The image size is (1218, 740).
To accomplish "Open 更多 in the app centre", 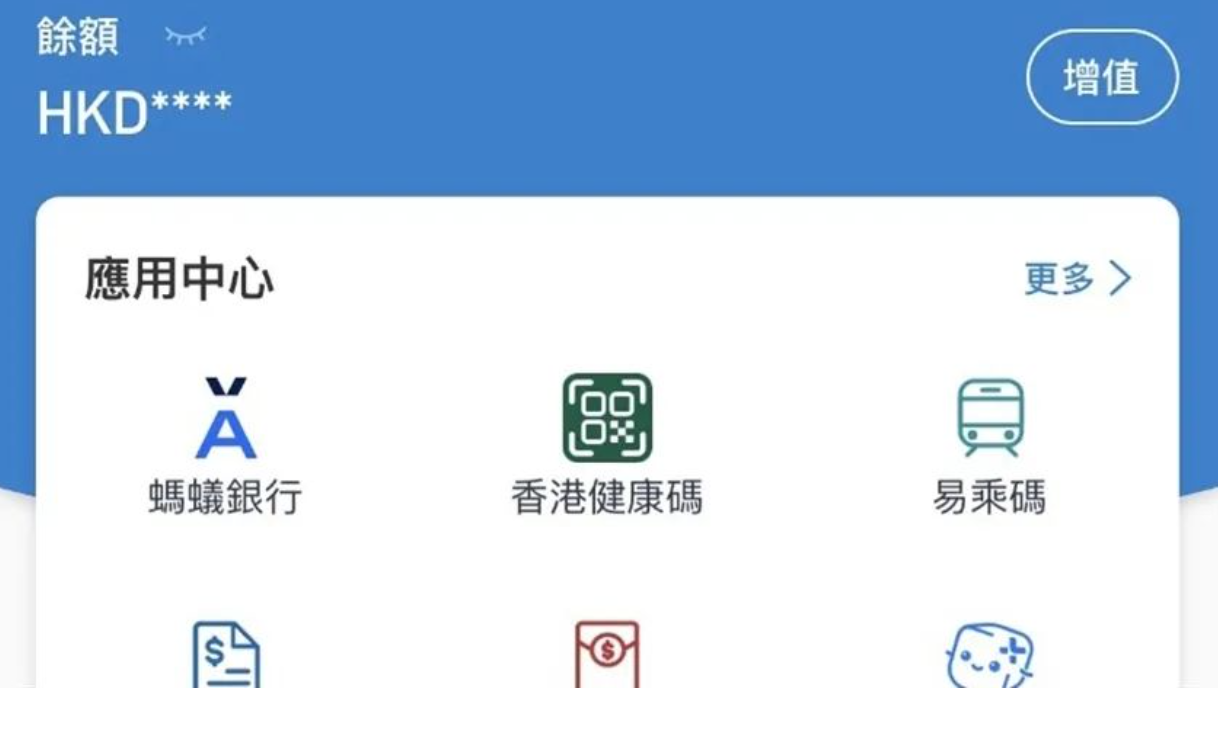I will point(1078,279).
